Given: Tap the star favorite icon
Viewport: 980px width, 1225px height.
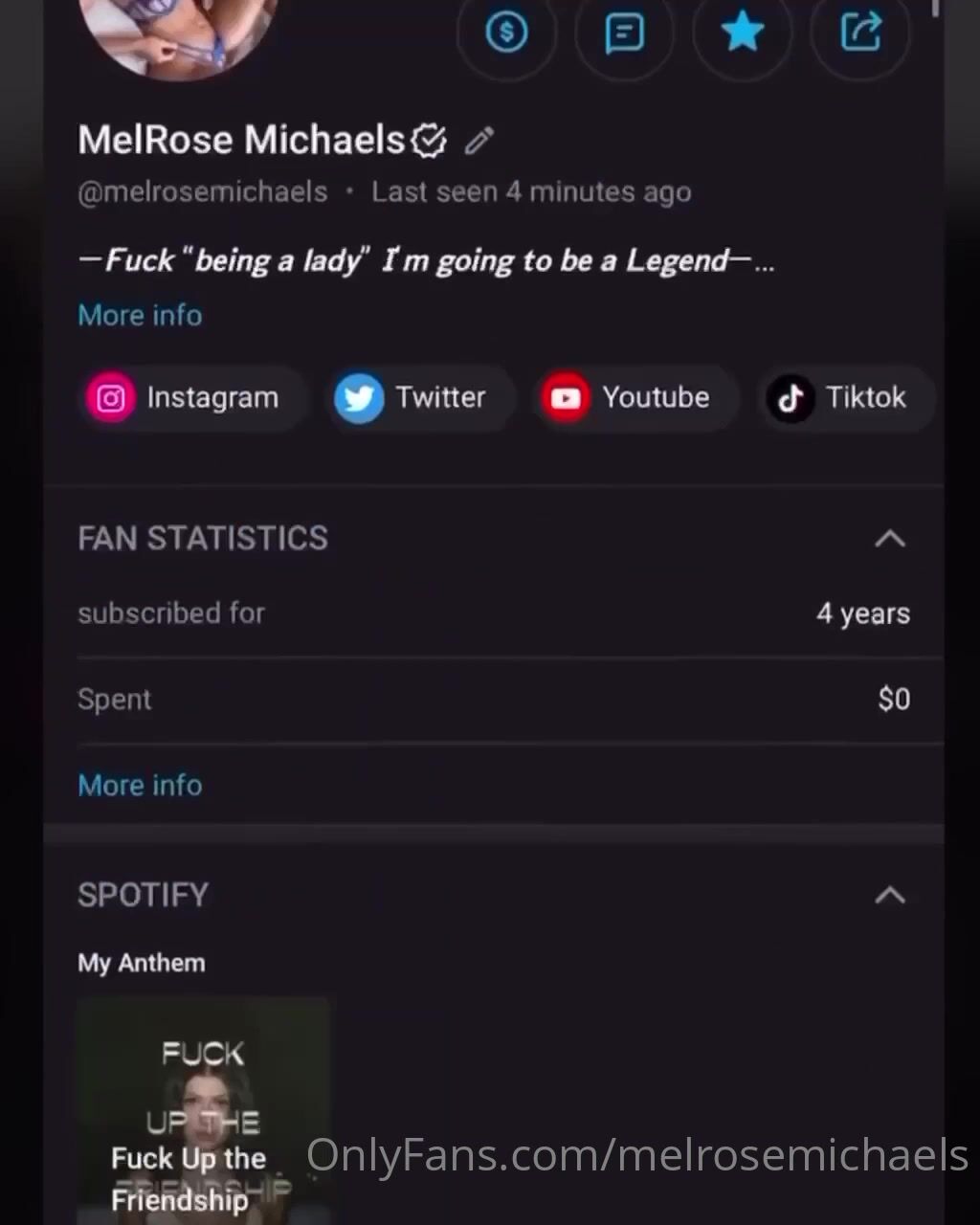Looking at the screenshot, I should coord(742,33).
